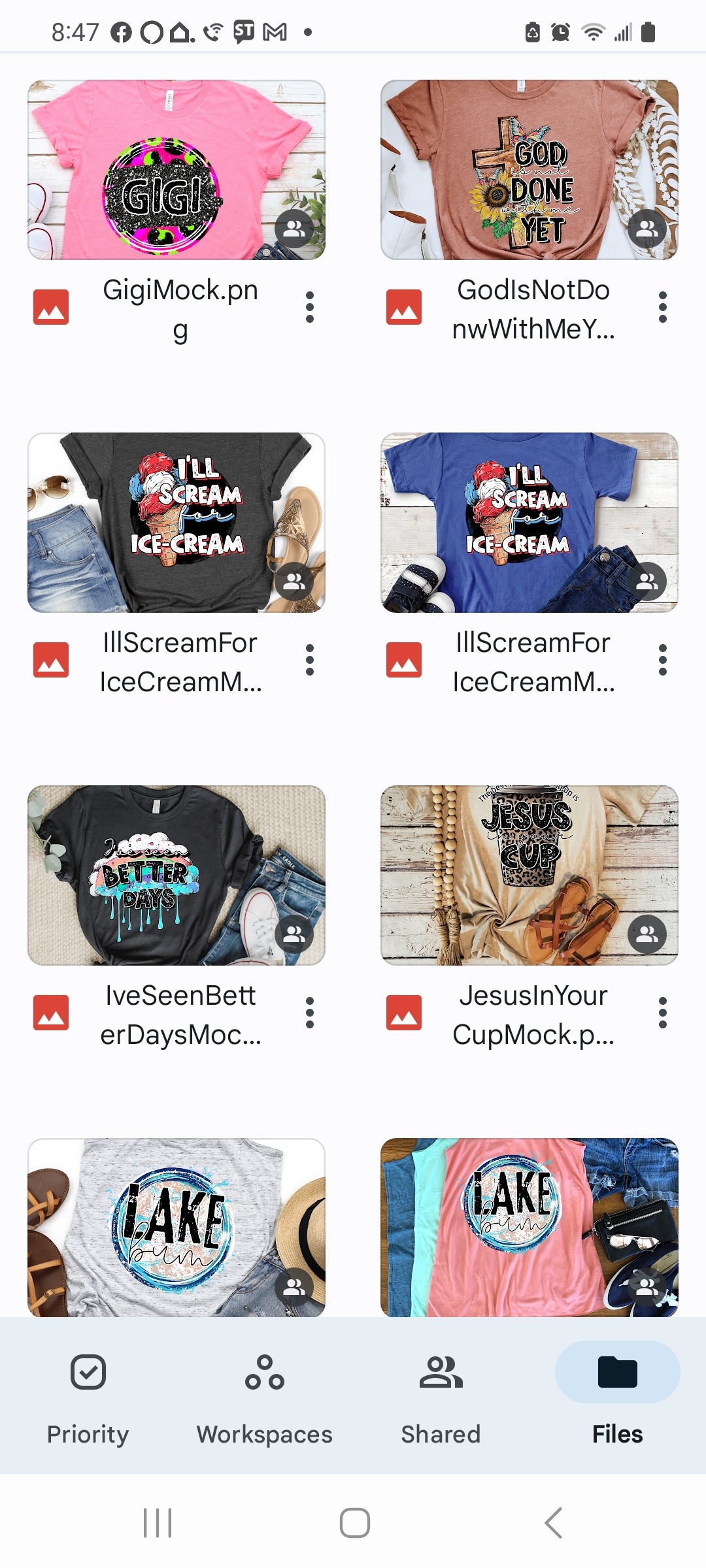Open the gray Lake Bum shirt tile
706x1568 pixels.
tap(176, 1227)
